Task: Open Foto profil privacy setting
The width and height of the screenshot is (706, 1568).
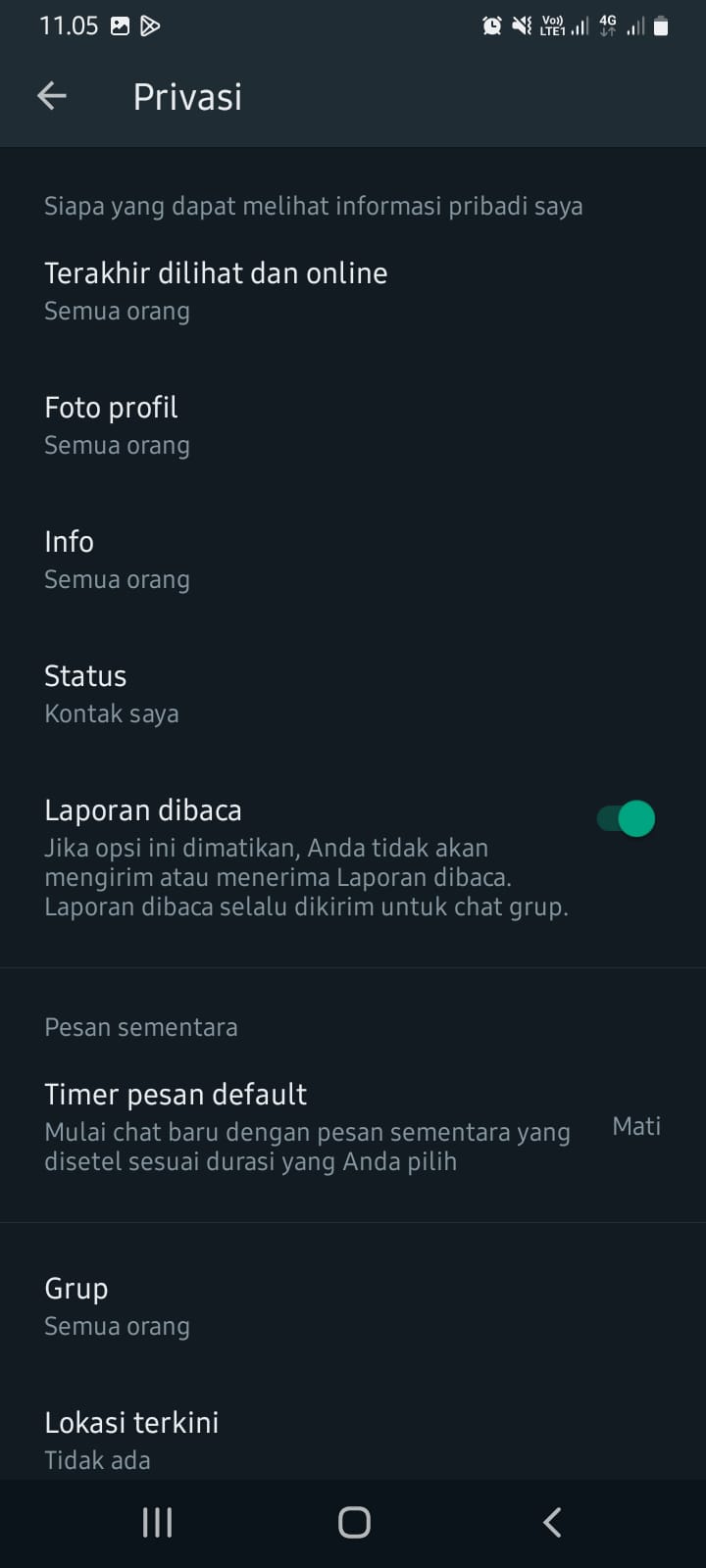Action: pyautogui.click(x=353, y=425)
